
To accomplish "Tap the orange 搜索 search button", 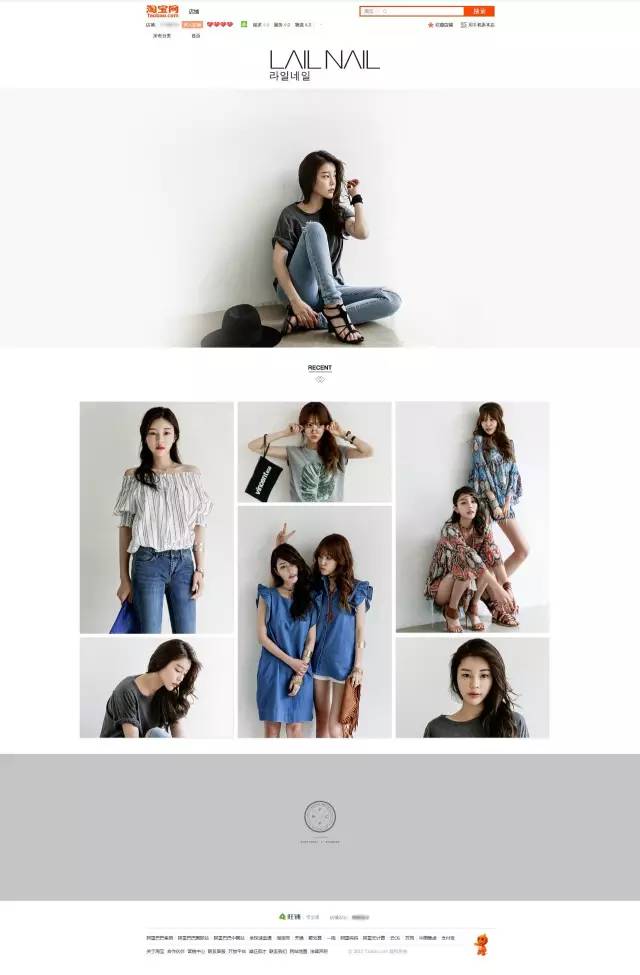I will click(x=479, y=11).
